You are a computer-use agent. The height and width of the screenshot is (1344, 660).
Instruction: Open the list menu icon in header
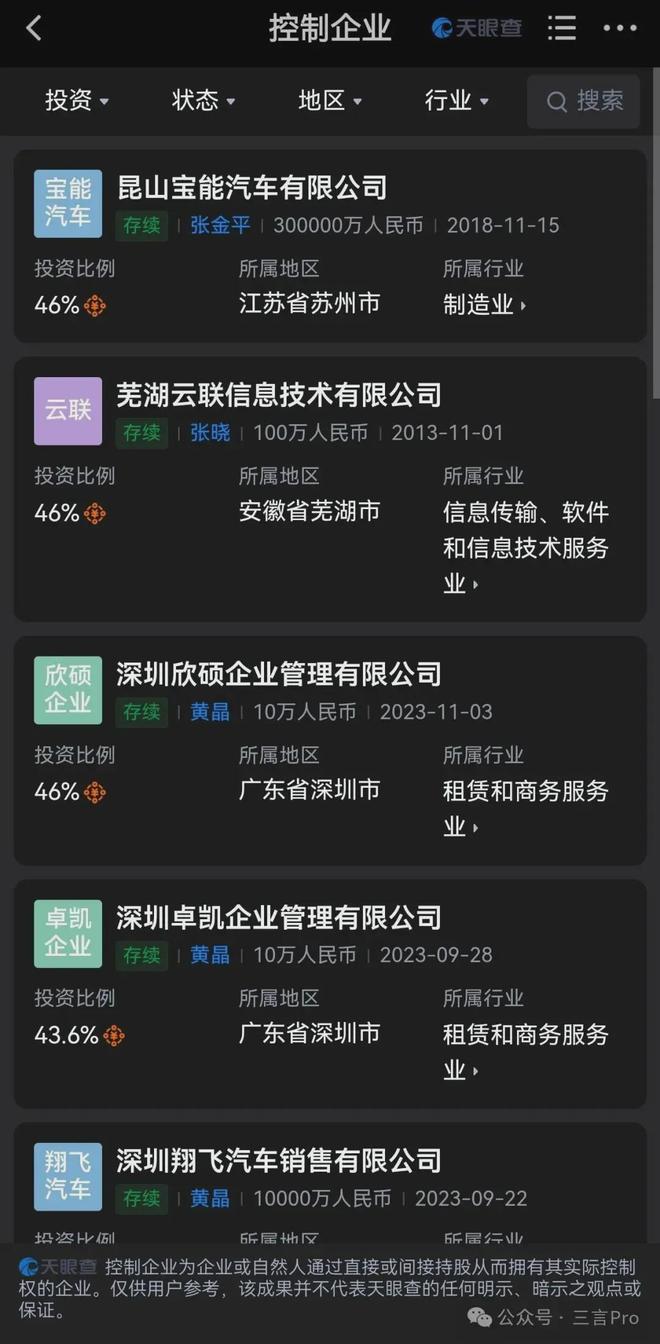tap(562, 28)
